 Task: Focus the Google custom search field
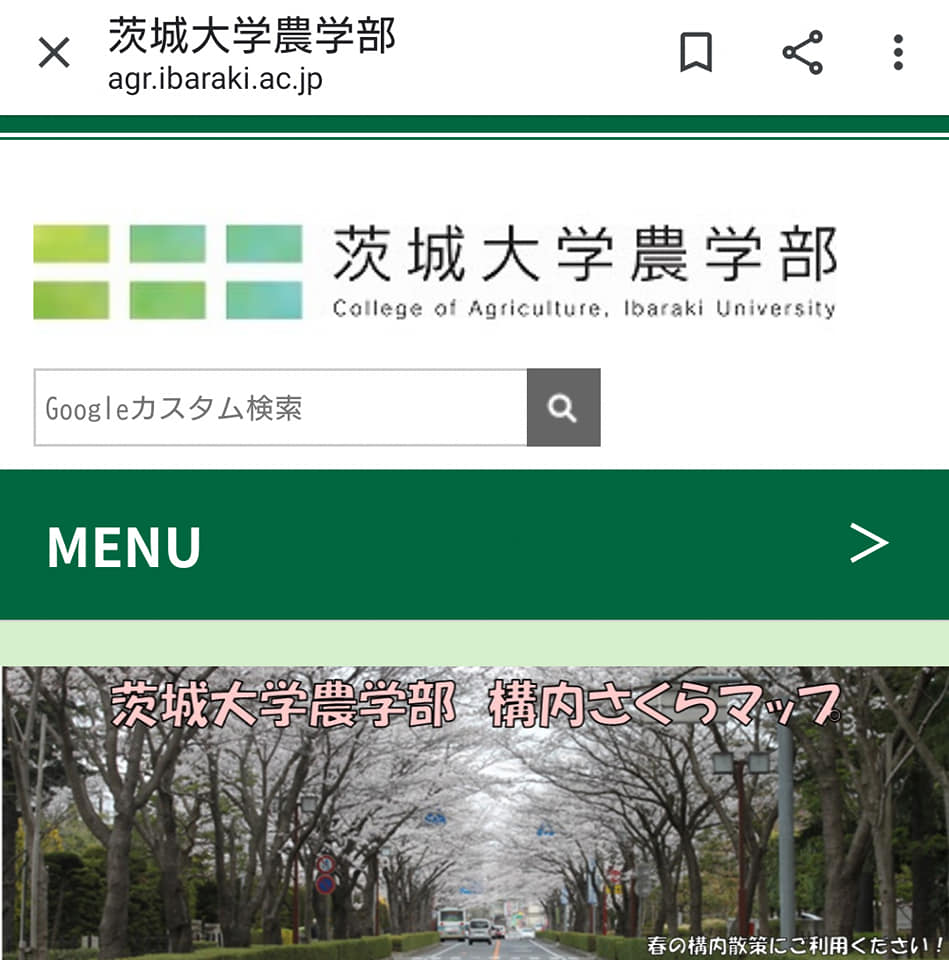tap(280, 408)
